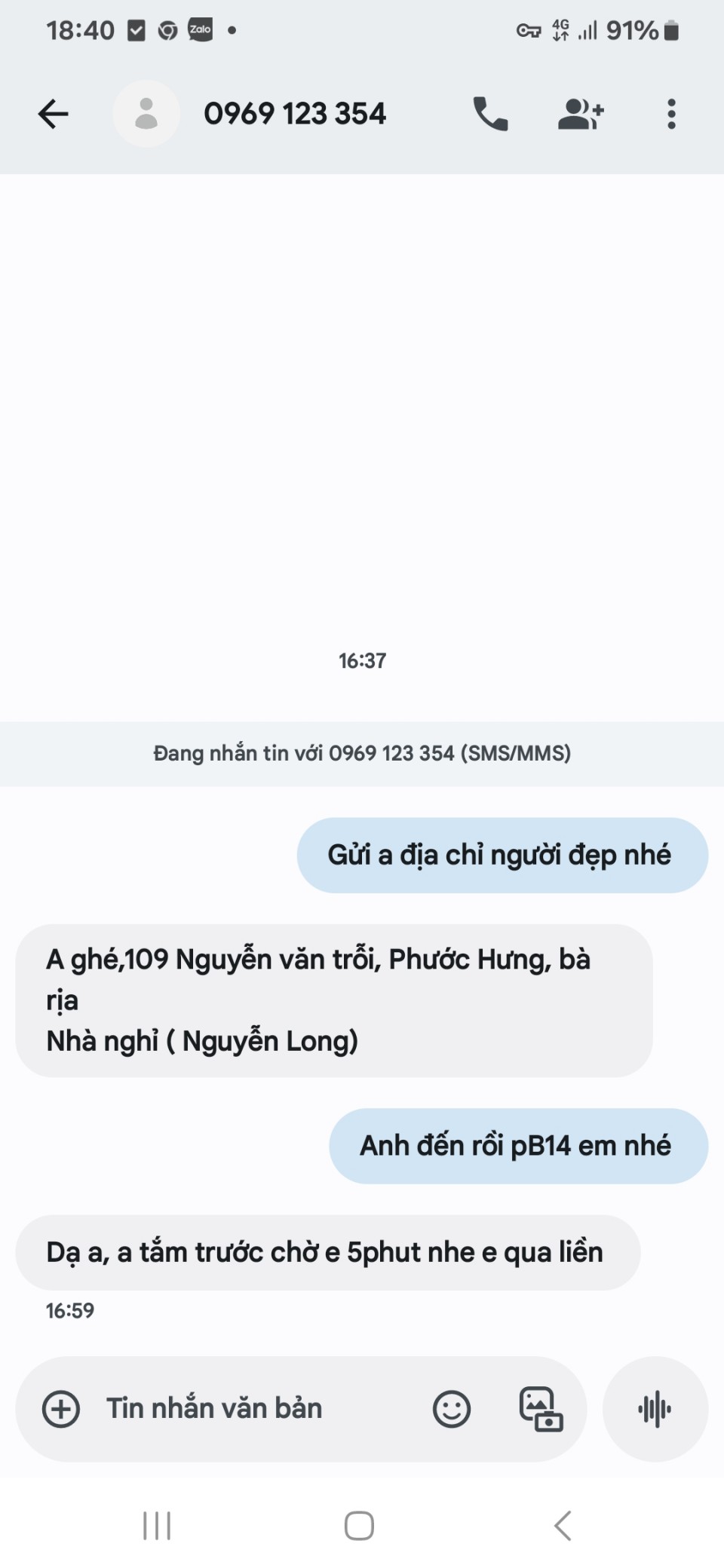The width and height of the screenshot is (724, 1568).
Task: Add this number to contacts
Action: [581, 115]
